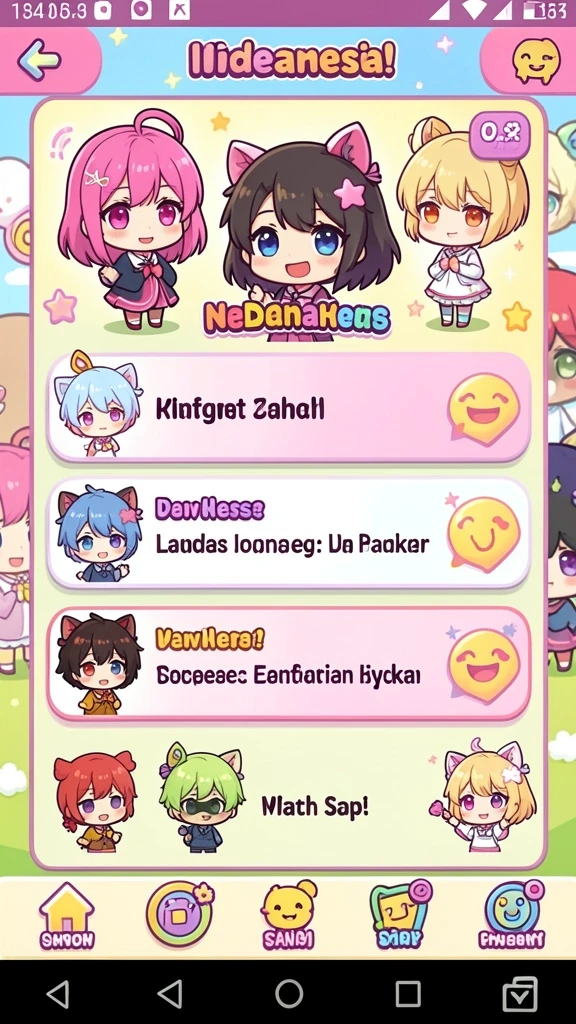Switch to the yellow face Sangi tab
The height and width of the screenshot is (1024, 576).
(x=288, y=915)
